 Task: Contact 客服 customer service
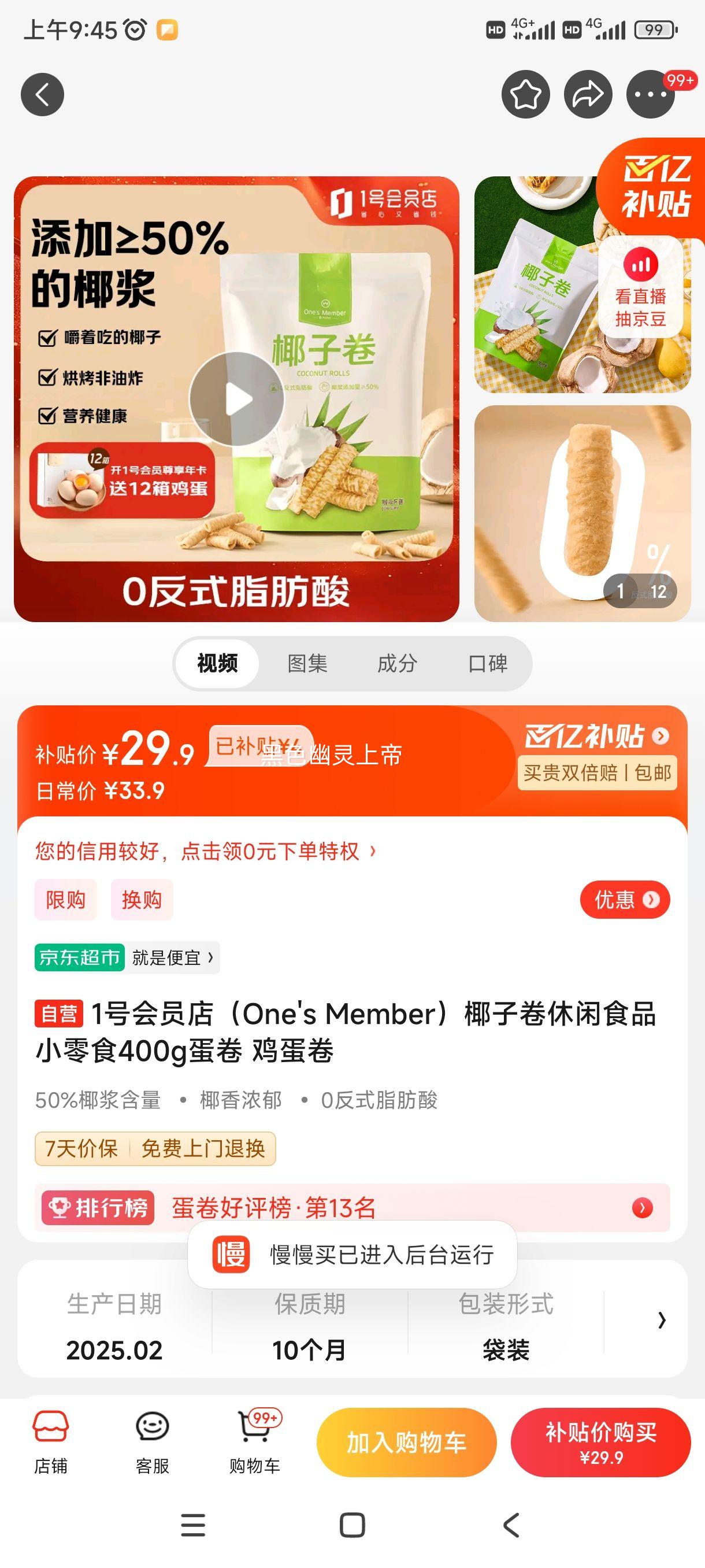point(152,1442)
